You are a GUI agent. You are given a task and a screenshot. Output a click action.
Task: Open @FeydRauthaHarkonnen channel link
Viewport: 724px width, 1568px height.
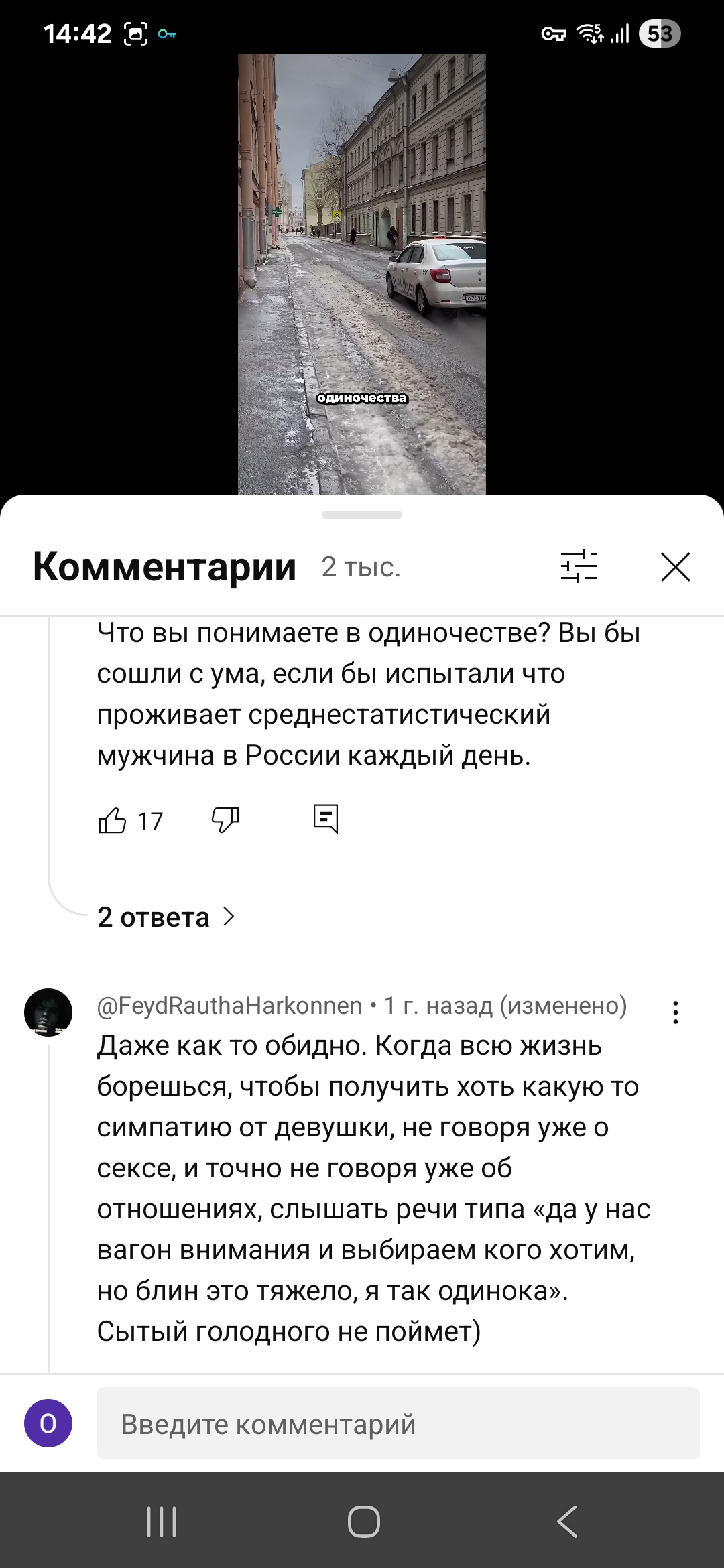229,1006
